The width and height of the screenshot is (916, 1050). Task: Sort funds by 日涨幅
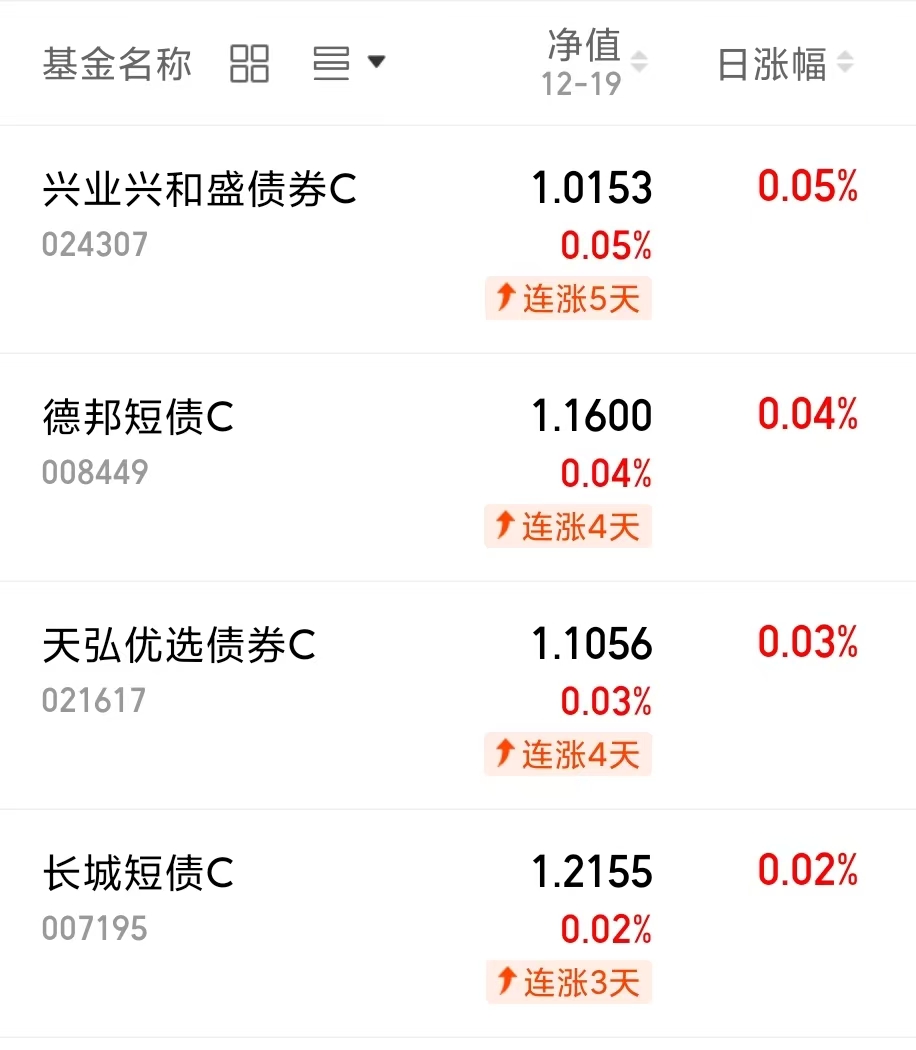[x=785, y=64]
